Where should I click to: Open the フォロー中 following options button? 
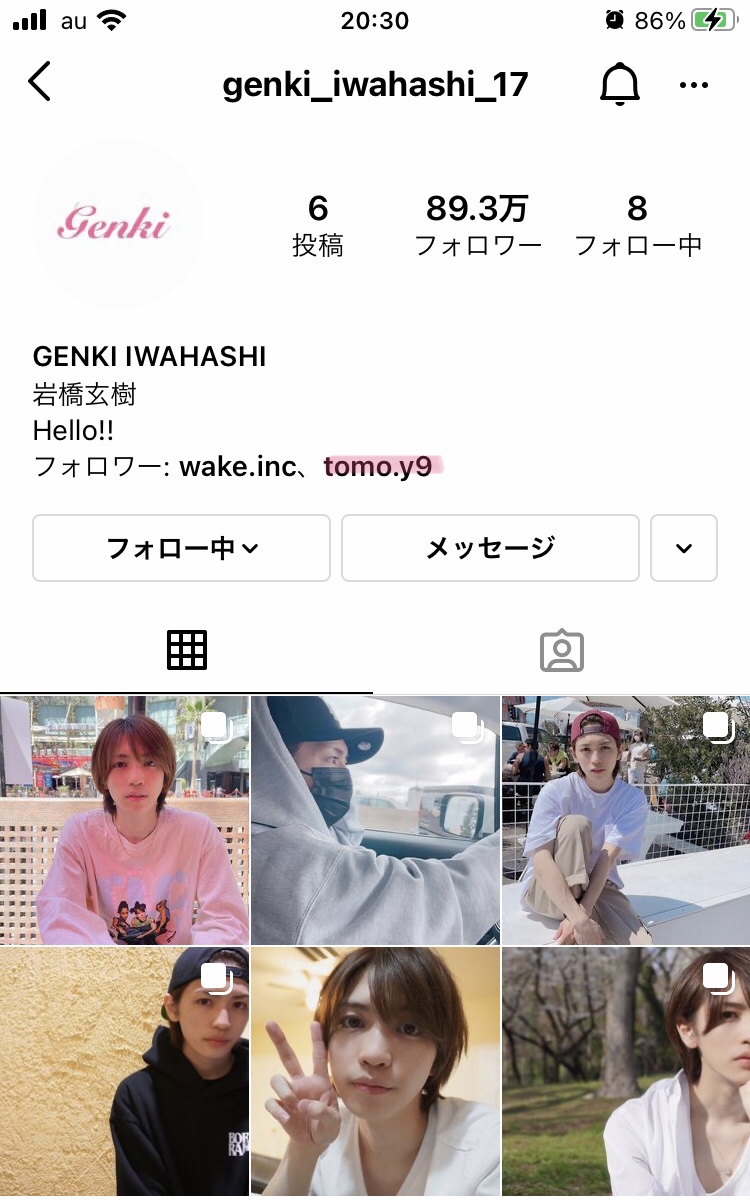pyautogui.click(x=181, y=548)
